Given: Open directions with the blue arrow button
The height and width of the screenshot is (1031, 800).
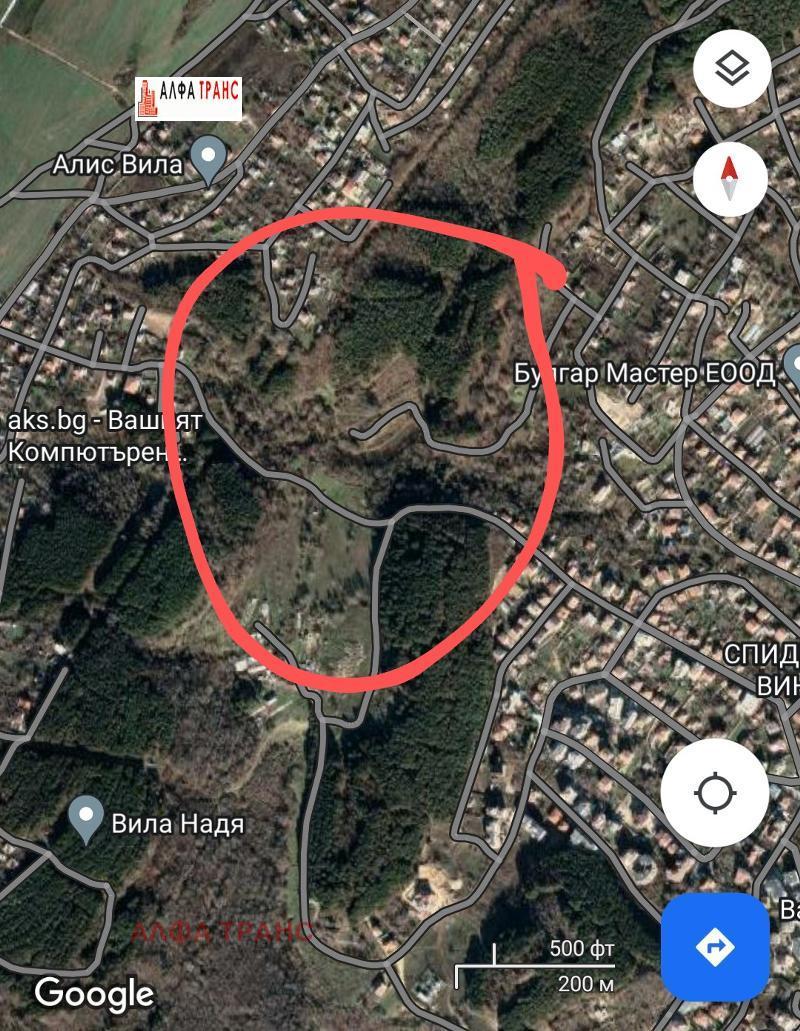Looking at the screenshot, I should [x=715, y=946].
